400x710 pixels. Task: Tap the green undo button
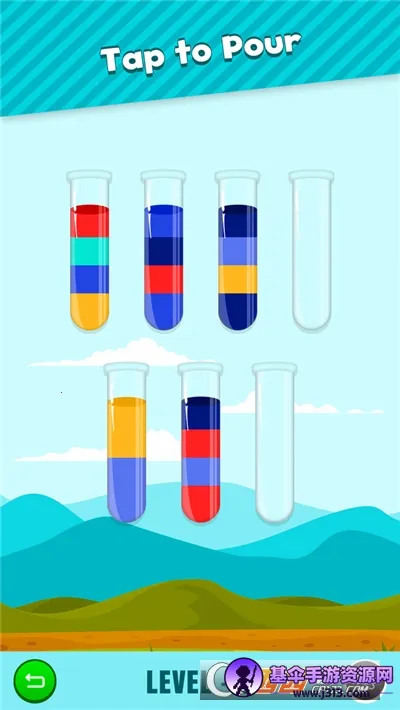point(35,681)
